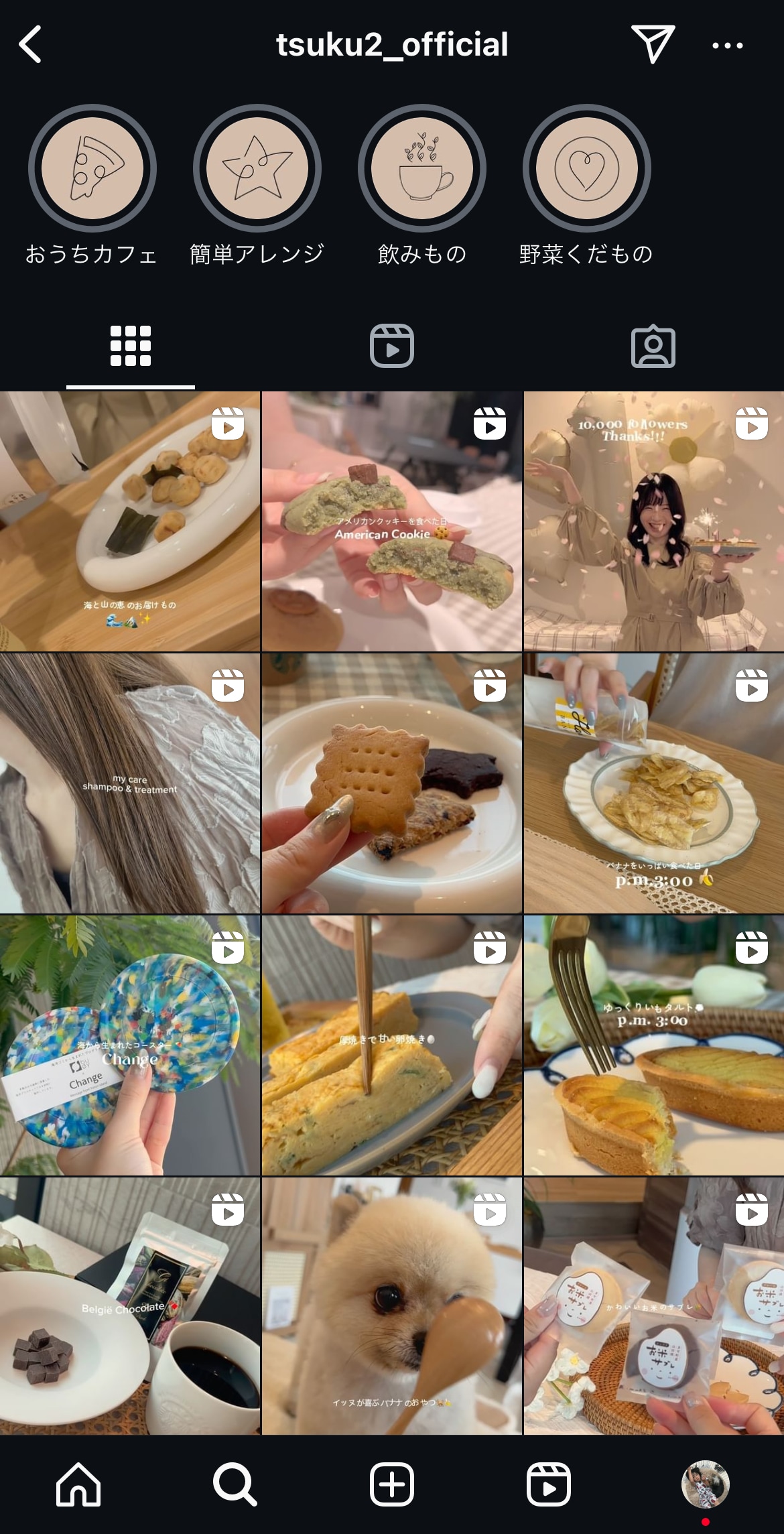View the 飲みもの story highlight
This screenshot has width=784, height=1534.
422,168
